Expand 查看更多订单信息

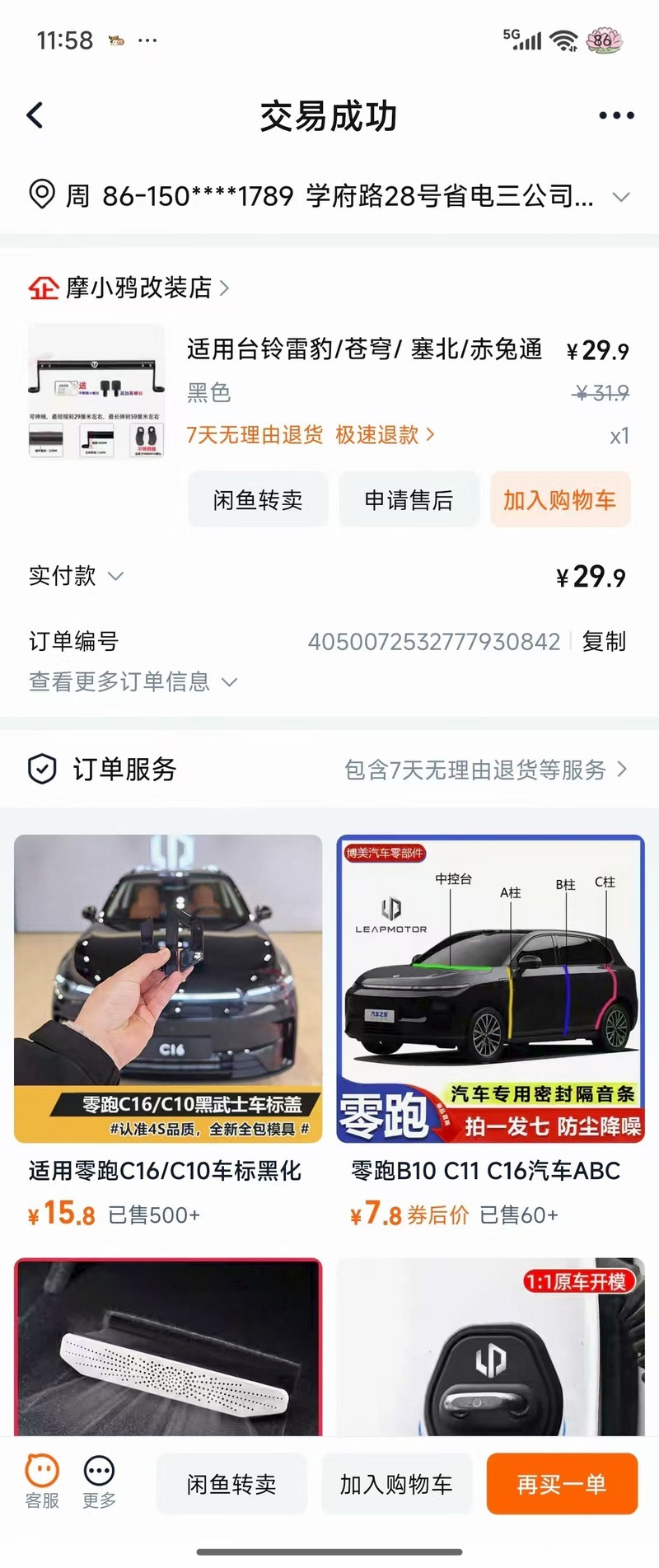click(x=133, y=681)
